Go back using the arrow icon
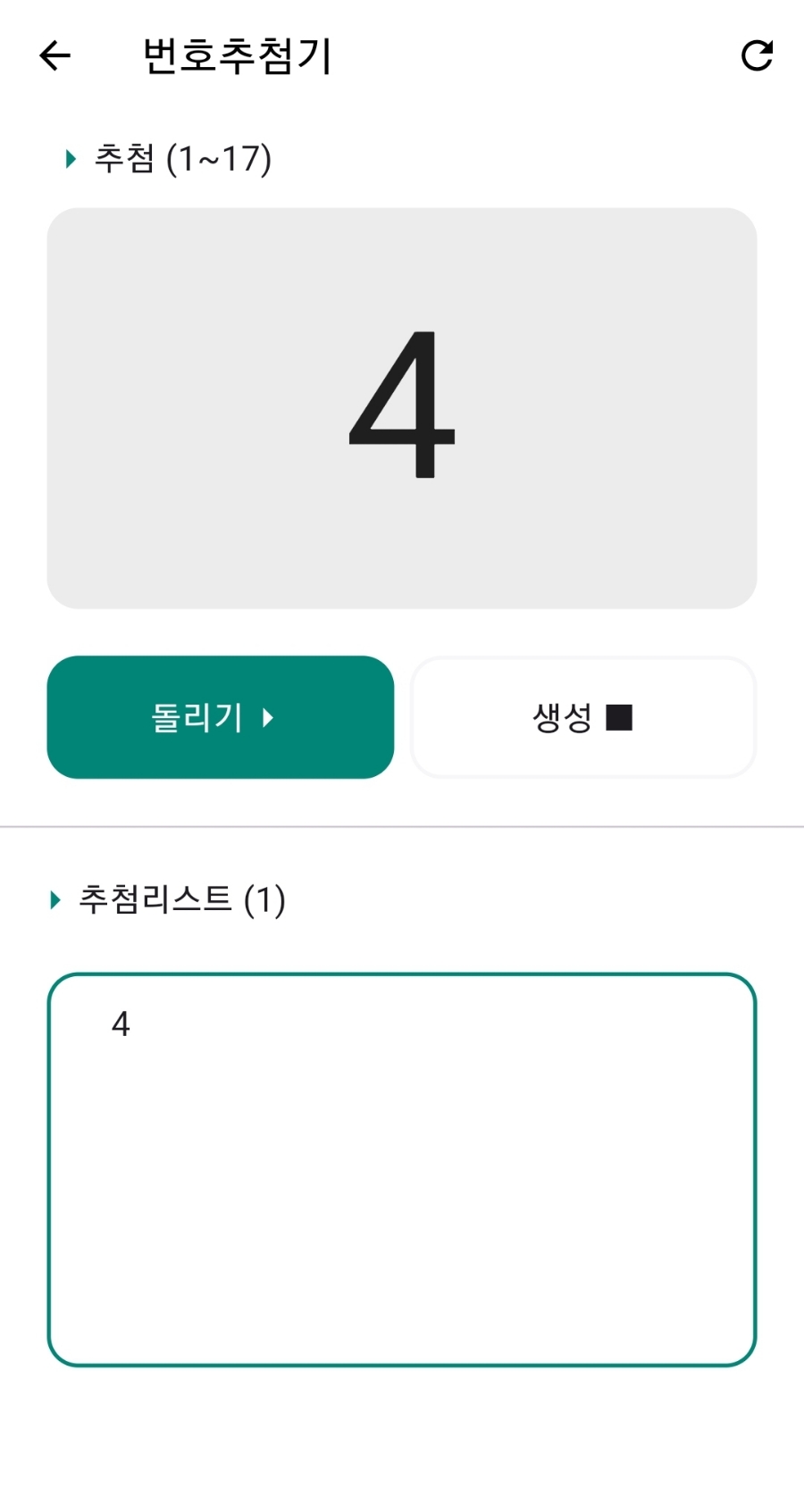 point(54,56)
